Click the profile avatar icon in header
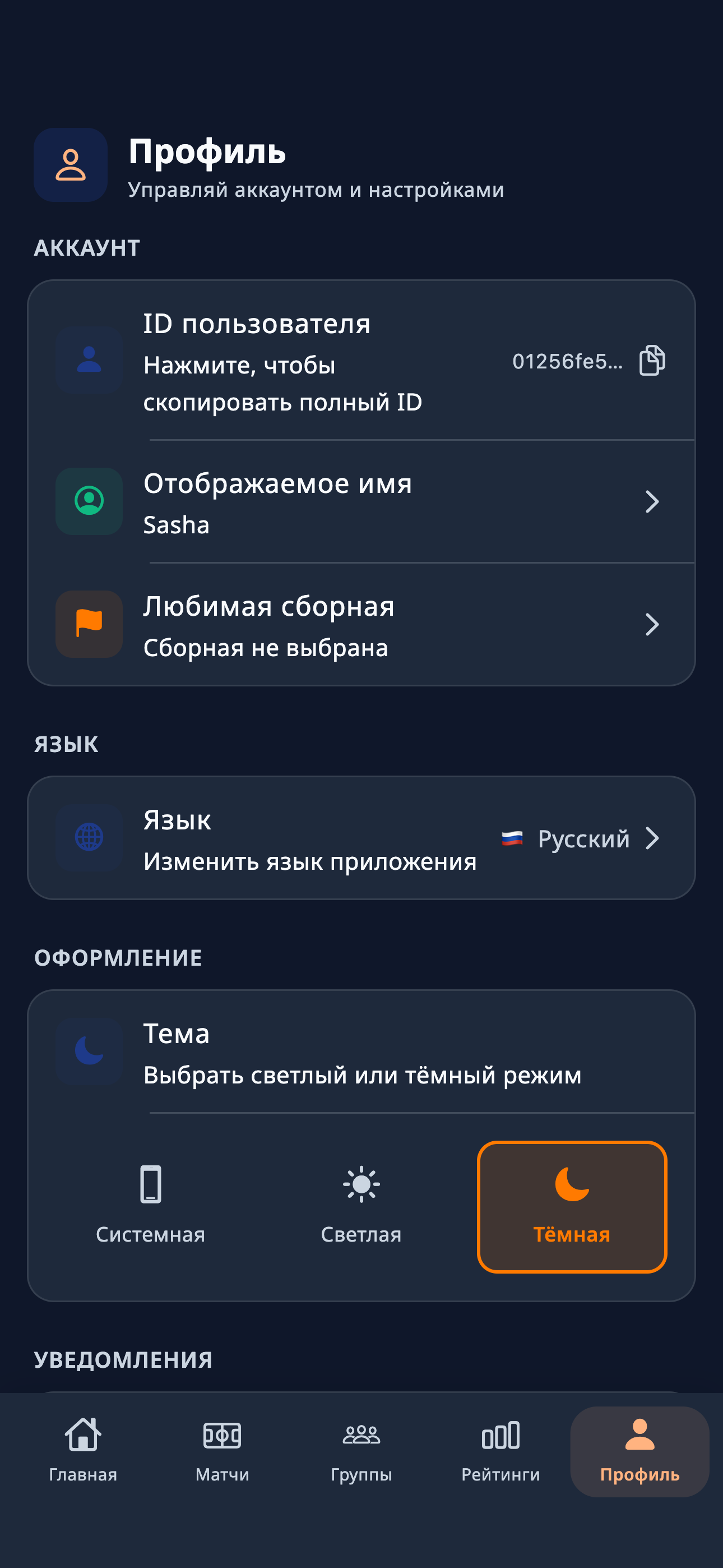Image resolution: width=723 pixels, height=1568 pixels. tap(70, 165)
